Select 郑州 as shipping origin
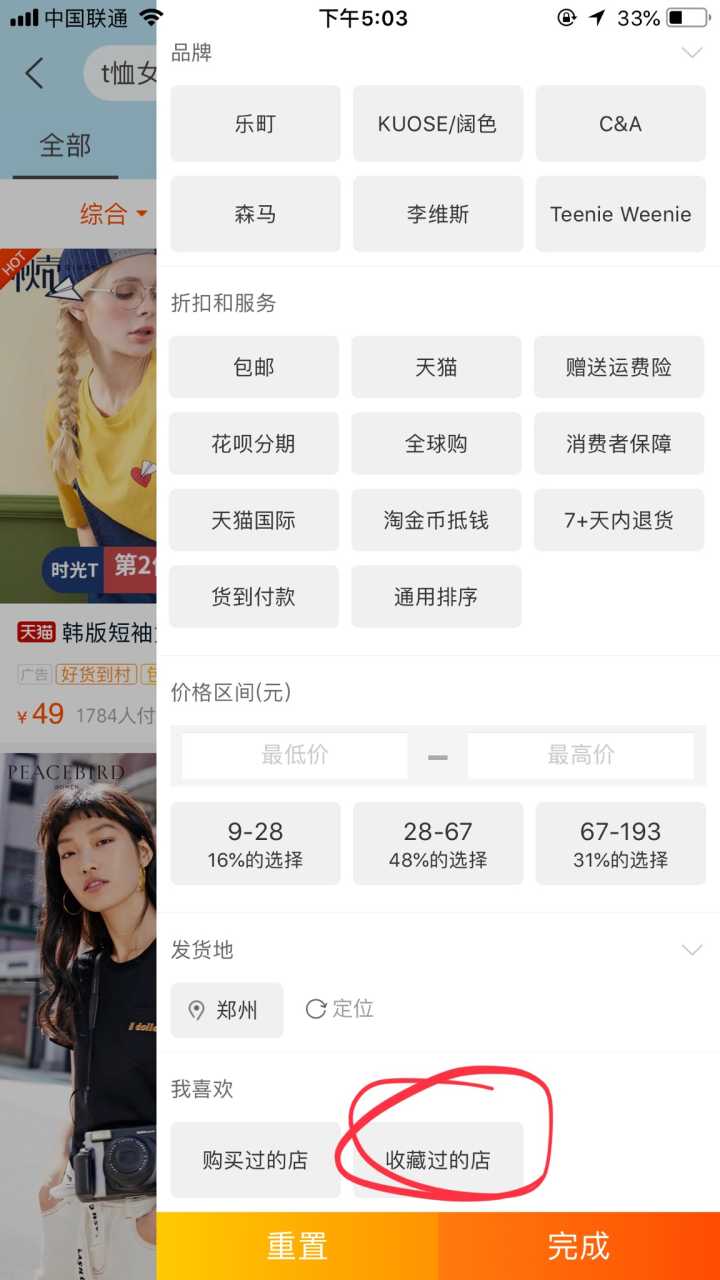 [227, 1010]
